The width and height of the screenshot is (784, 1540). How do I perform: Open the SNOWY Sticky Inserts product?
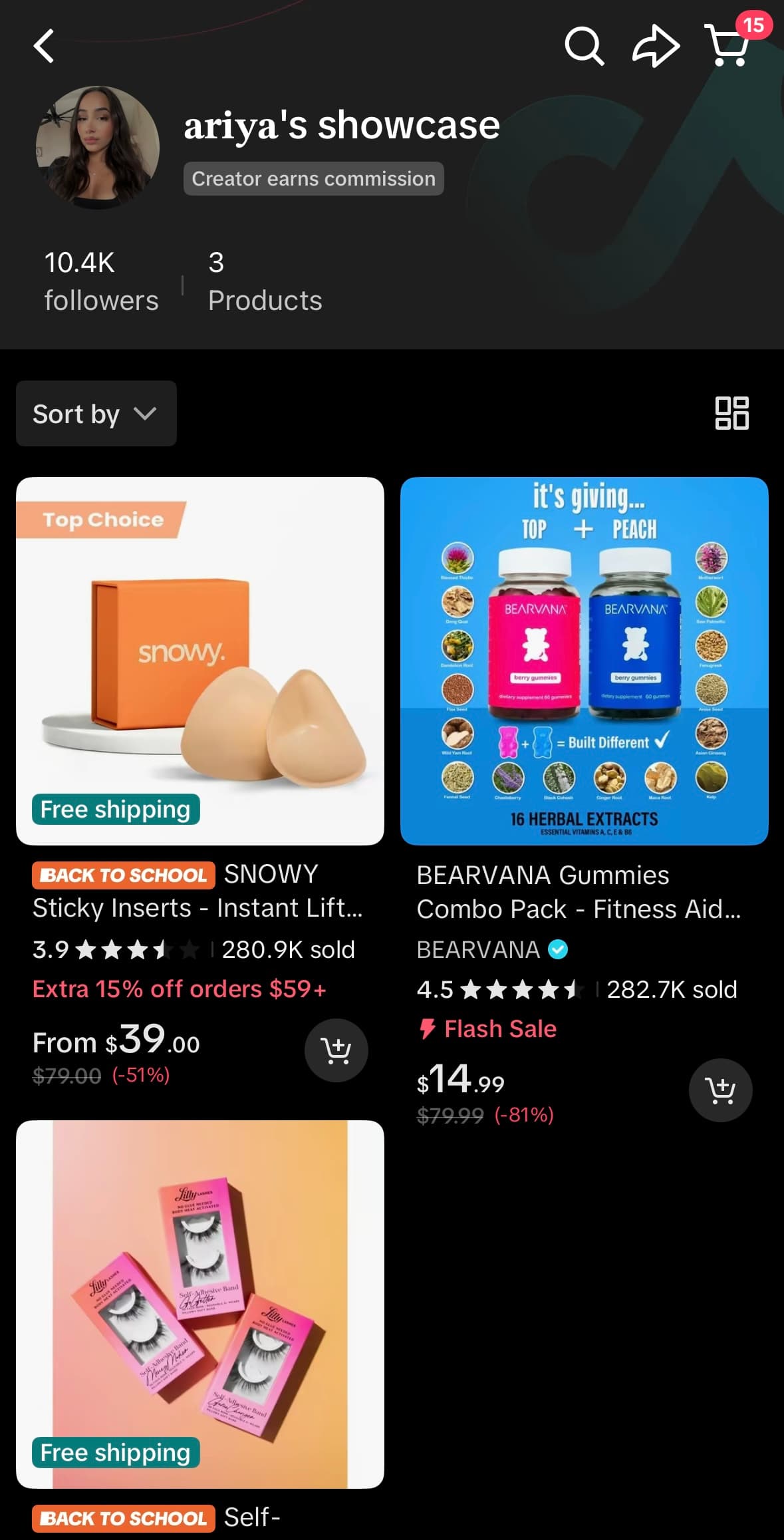click(199, 661)
